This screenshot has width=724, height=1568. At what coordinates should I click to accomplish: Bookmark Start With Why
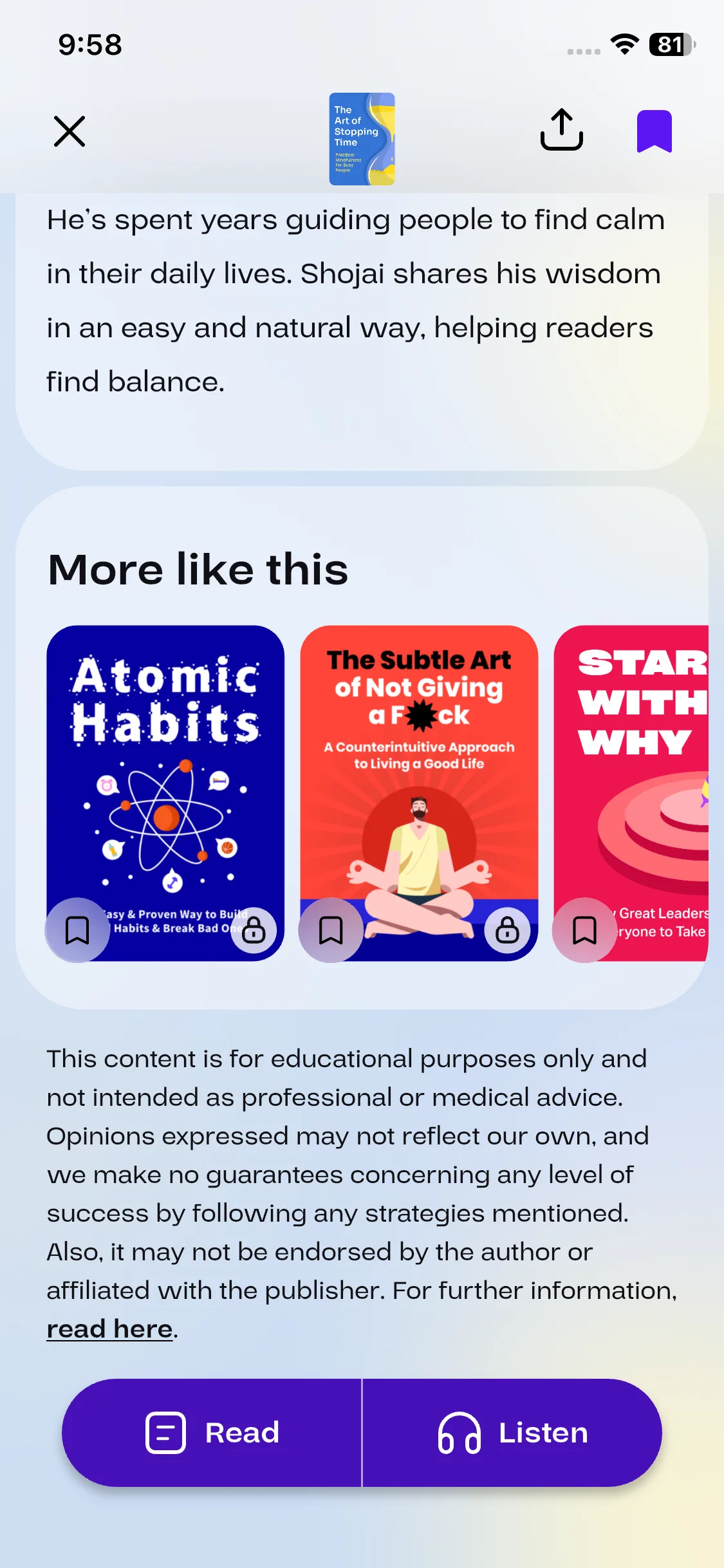coord(584,930)
